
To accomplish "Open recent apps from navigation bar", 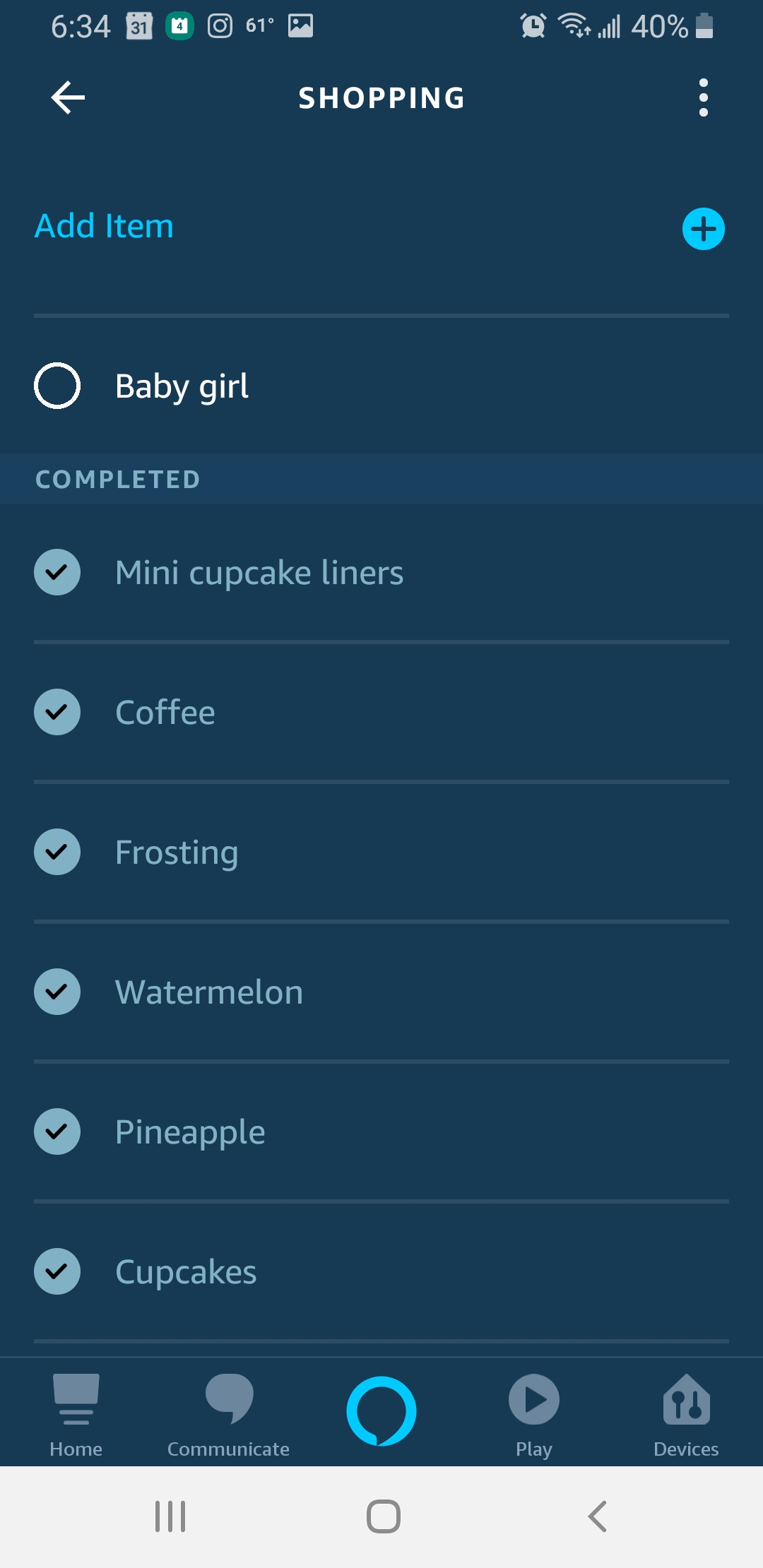I will (x=170, y=1516).
